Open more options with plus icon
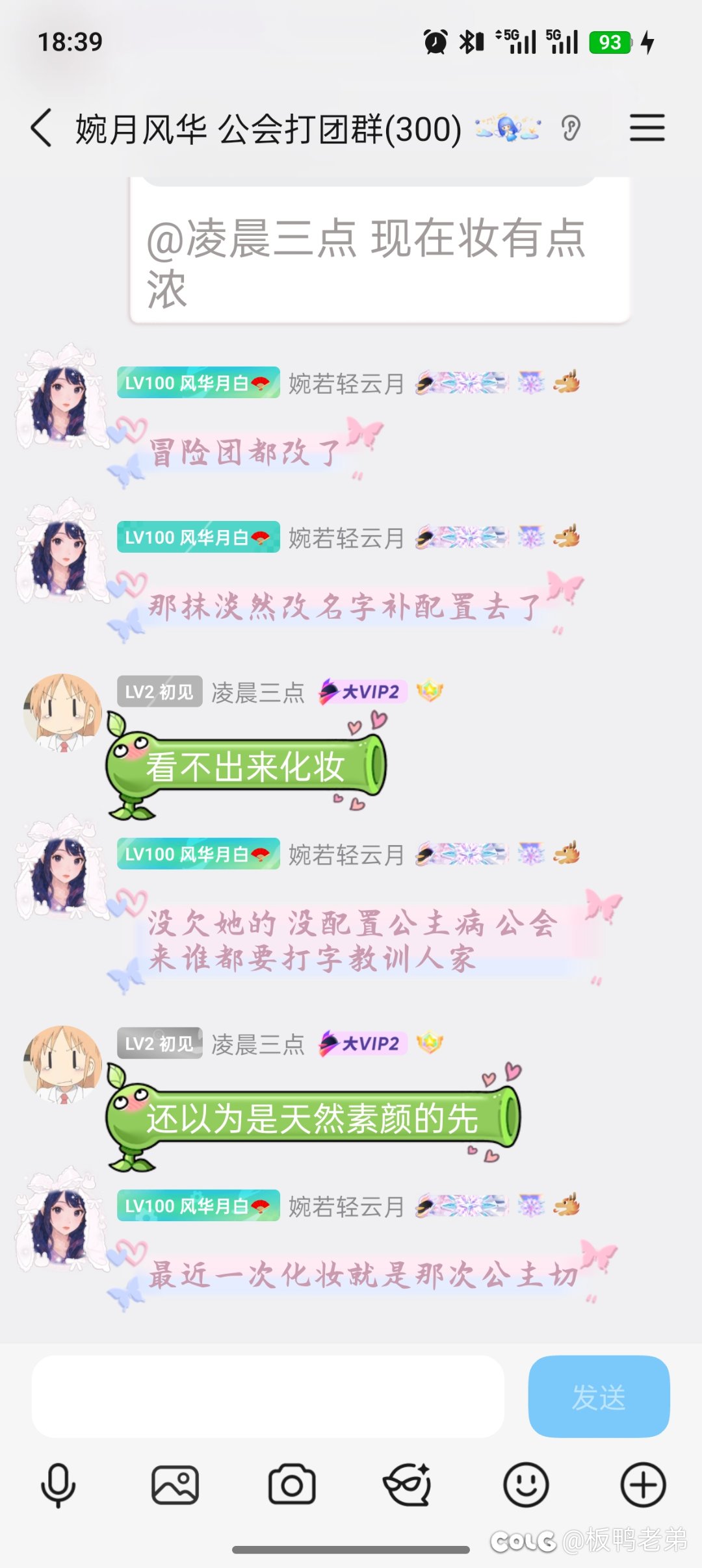 coord(643,1485)
